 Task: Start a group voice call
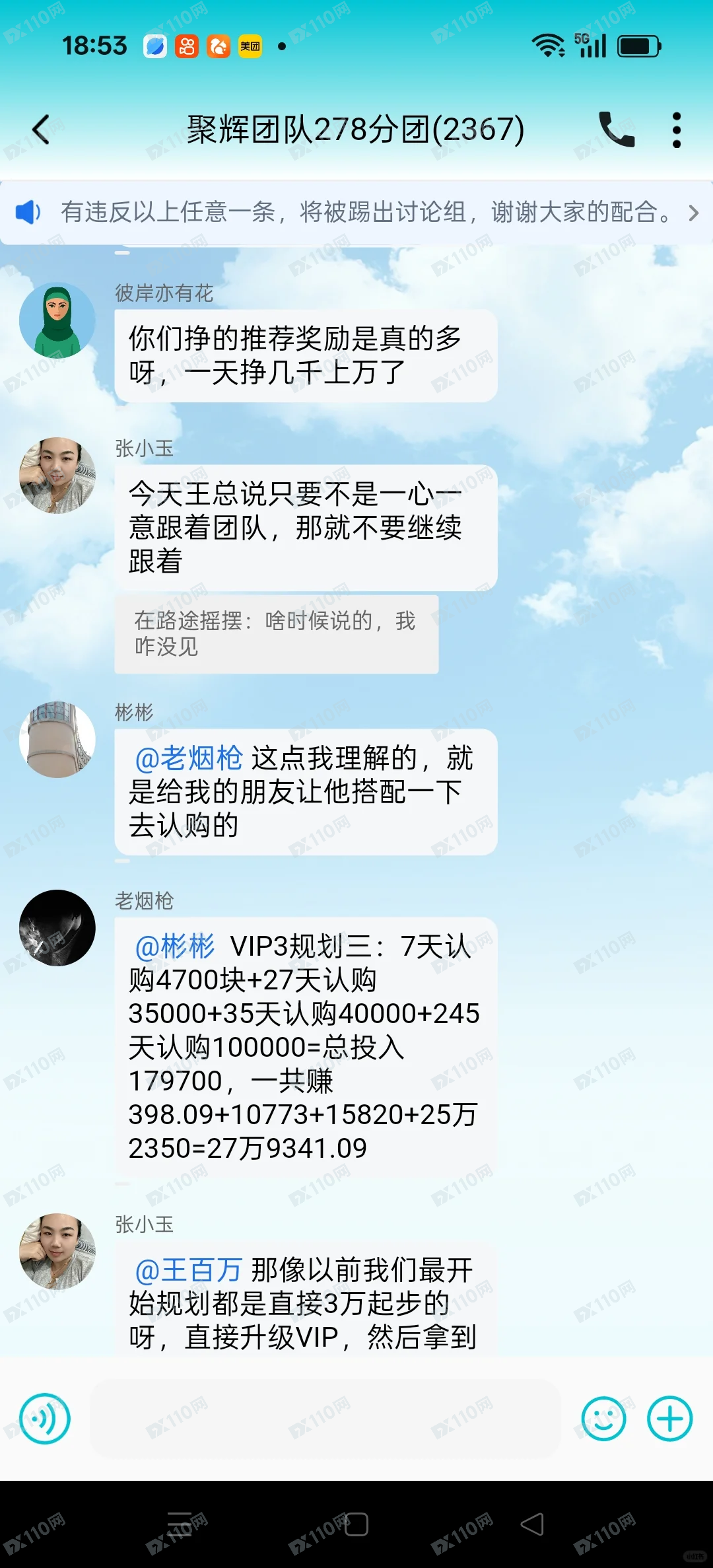point(616,129)
